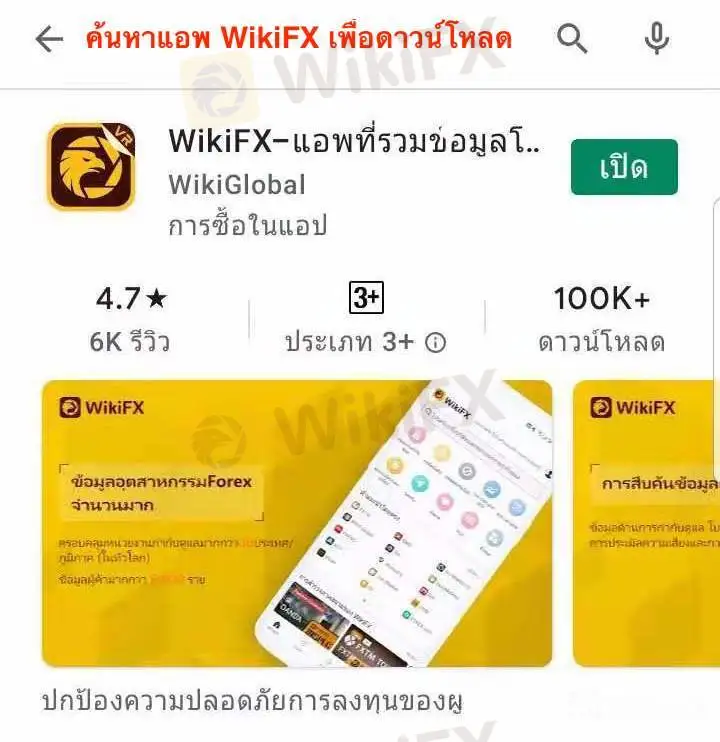Open the first WikiFX Forex screenshot
The height and width of the screenshot is (742, 720).
click(297, 523)
